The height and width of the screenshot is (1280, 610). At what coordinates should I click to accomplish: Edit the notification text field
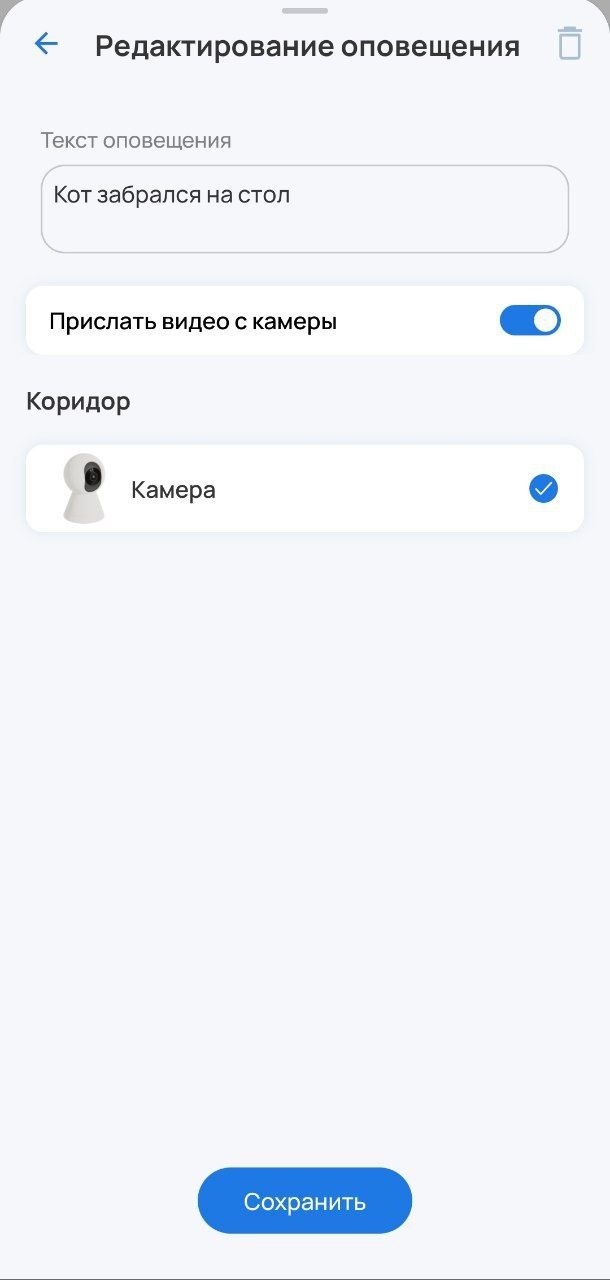(304, 209)
